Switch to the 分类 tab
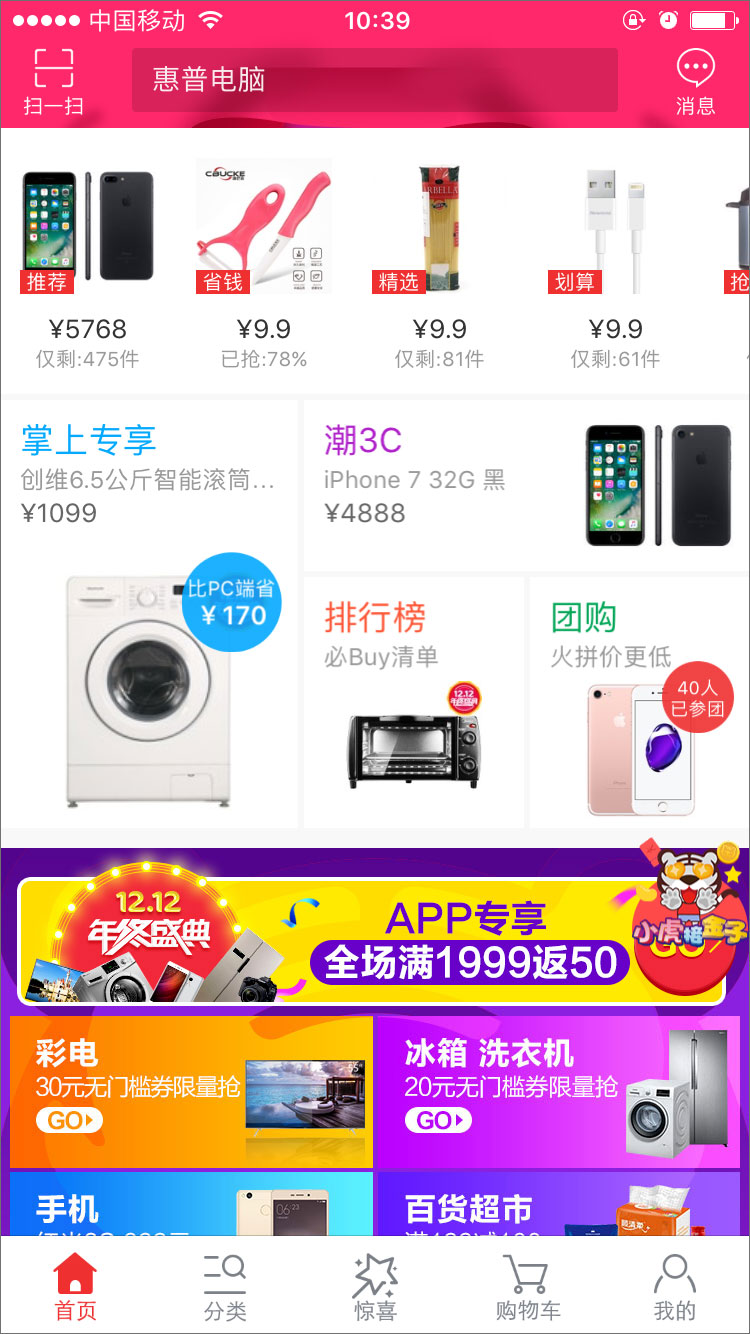 225,1288
